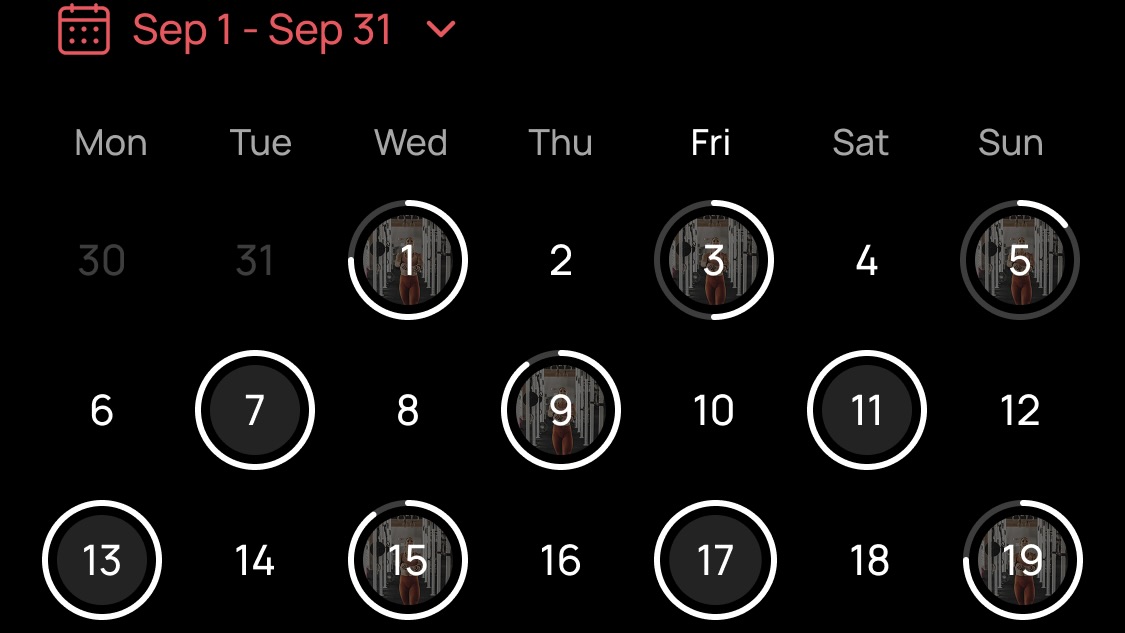Tap day 16 in the calendar

(561, 561)
